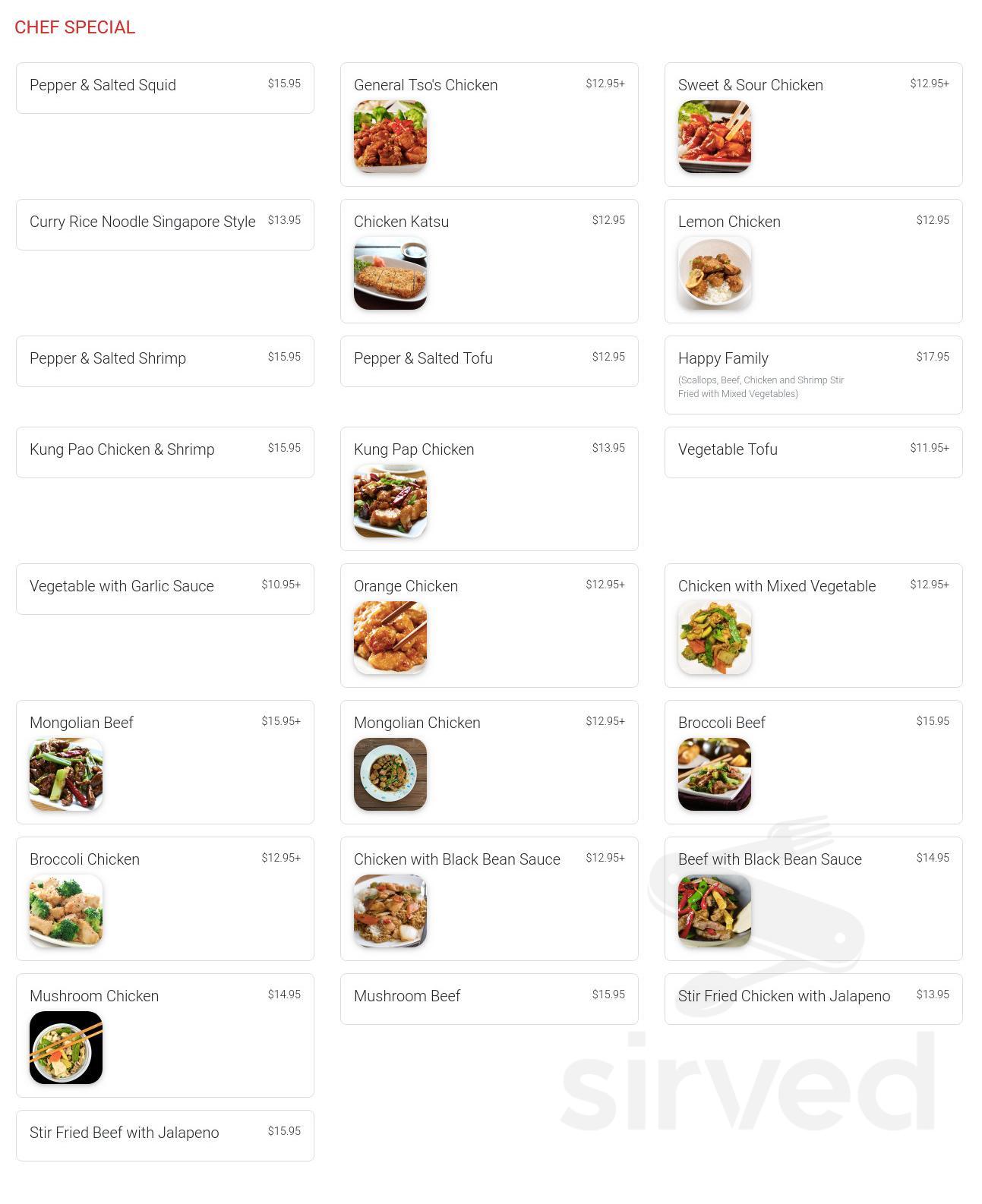982x1204 pixels.
Task: View the Broccoli Chicken dish image
Action: click(65, 911)
